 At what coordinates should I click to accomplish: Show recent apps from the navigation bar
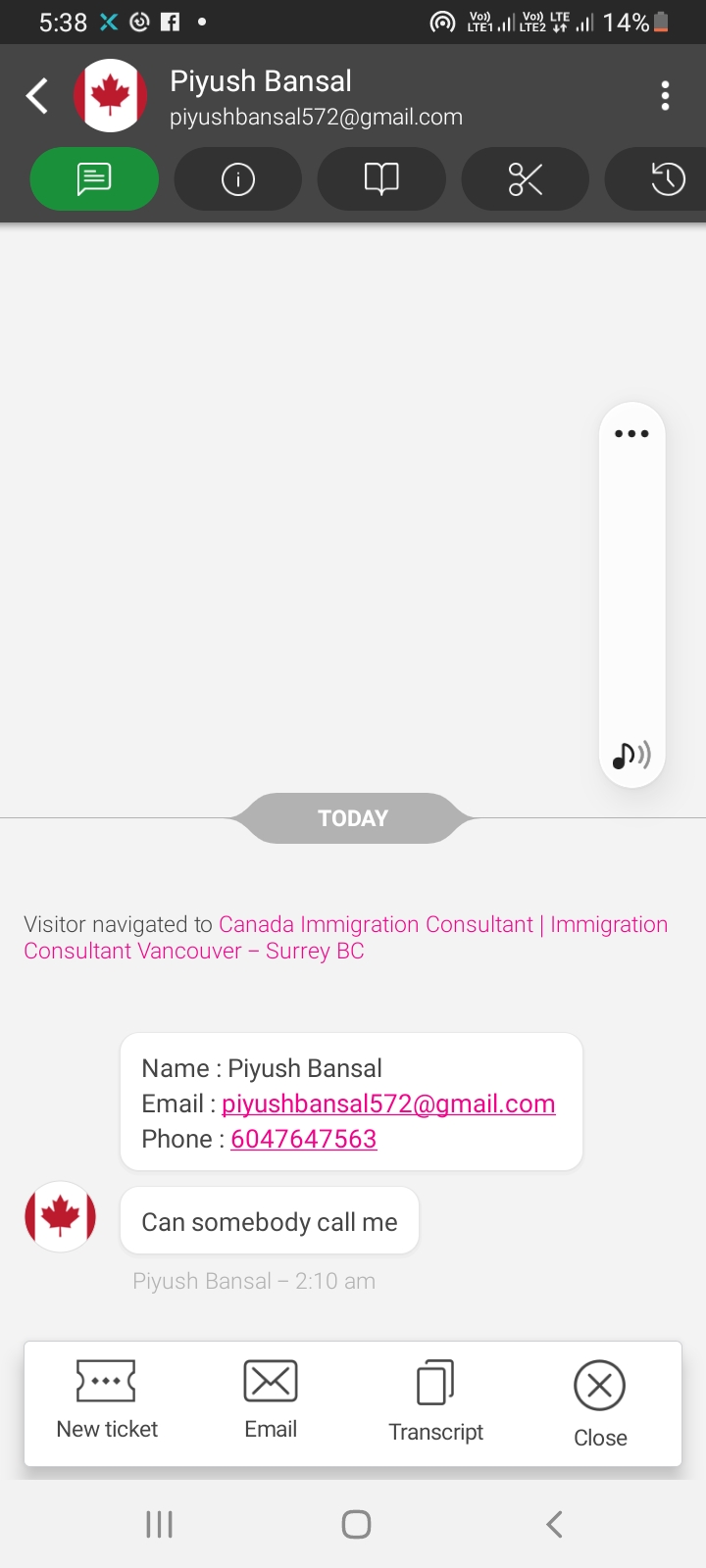(x=159, y=1524)
